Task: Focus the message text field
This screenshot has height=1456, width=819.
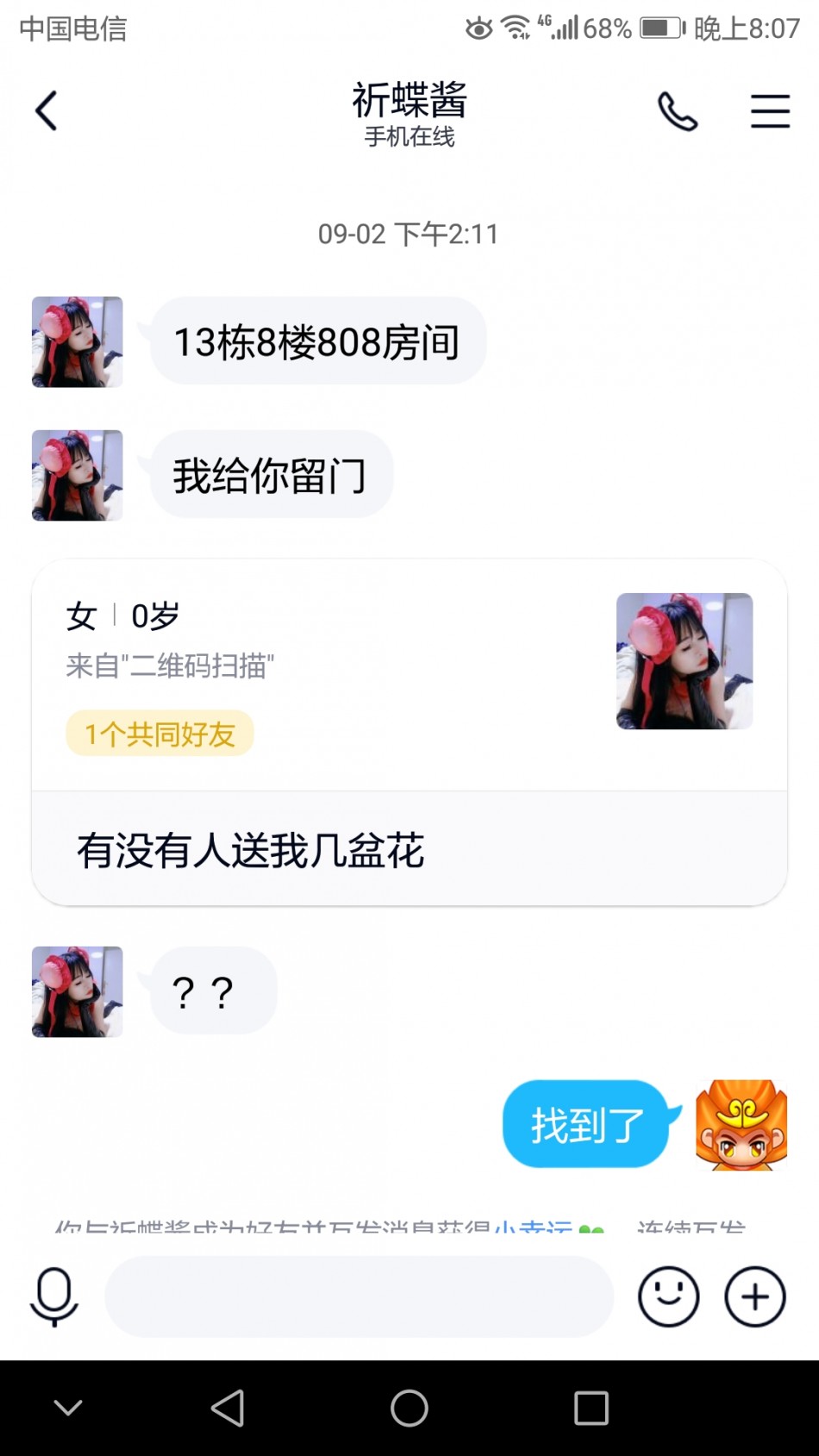Action: (x=359, y=1297)
